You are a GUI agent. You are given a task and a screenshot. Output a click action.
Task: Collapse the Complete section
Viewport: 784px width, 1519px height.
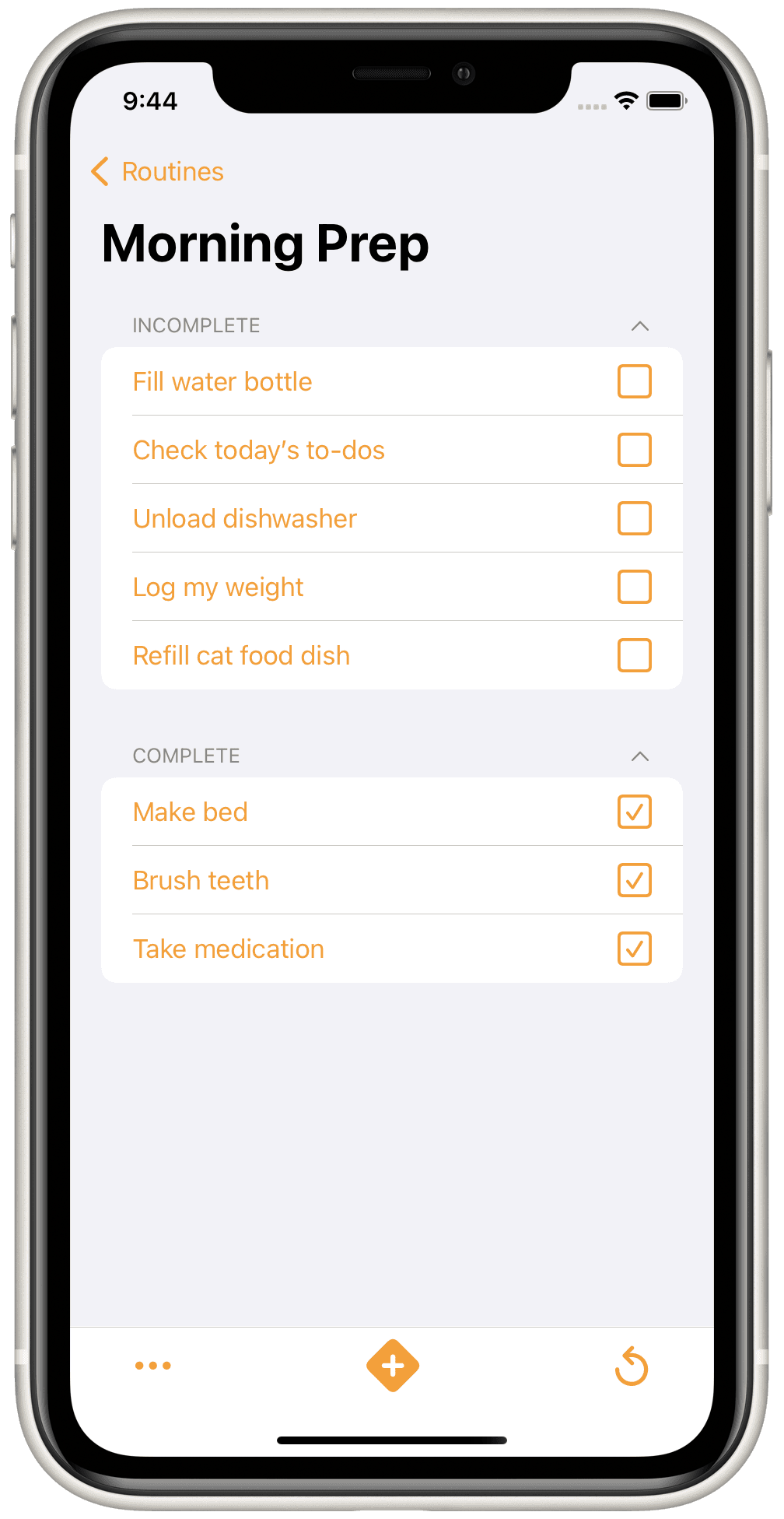pos(639,756)
